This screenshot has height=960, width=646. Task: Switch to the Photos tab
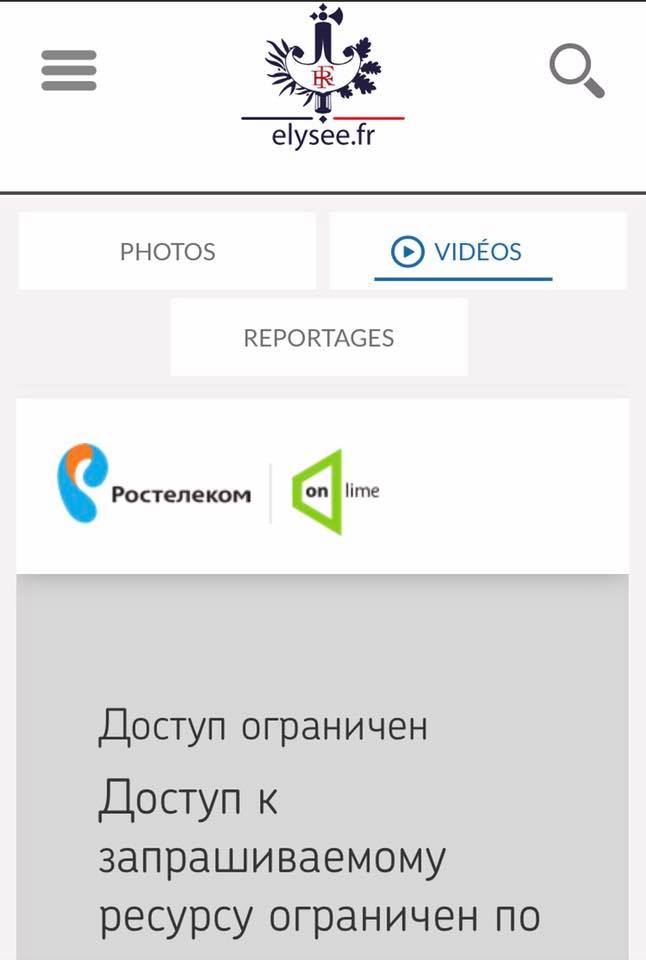(x=167, y=251)
